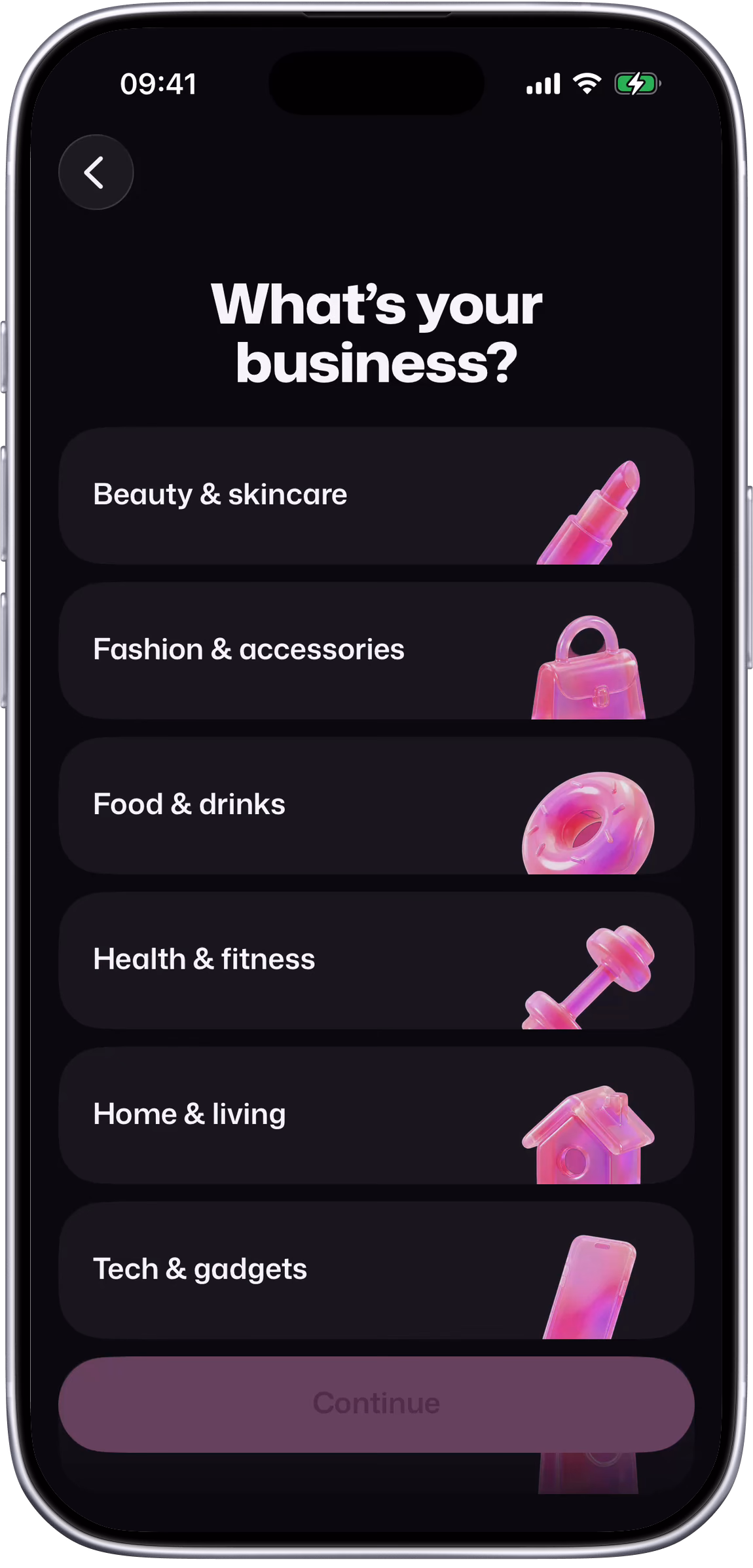Screen dimensions: 753x1568
Task: Pick Food & drinks category
Action: click(376, 806)
